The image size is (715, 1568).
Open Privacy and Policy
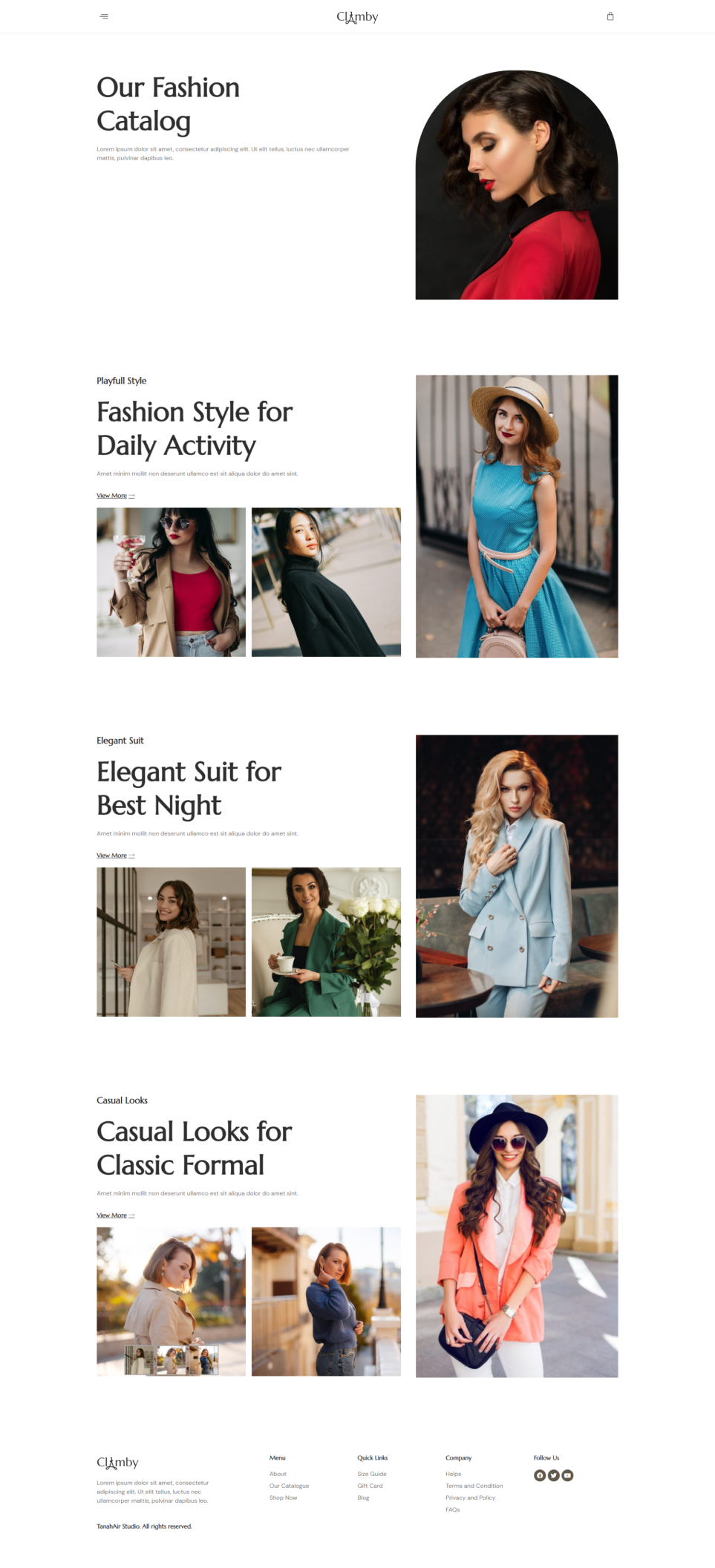(470, 1498)
